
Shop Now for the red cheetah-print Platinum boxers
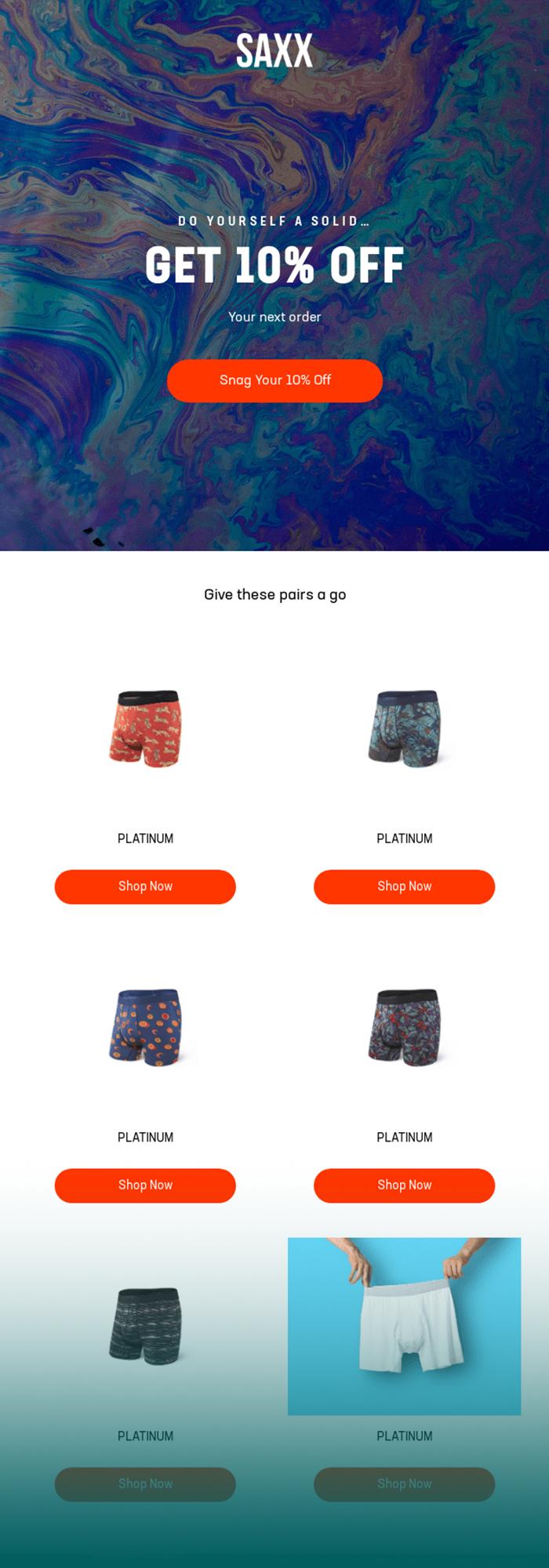click(x=145, y=886)
